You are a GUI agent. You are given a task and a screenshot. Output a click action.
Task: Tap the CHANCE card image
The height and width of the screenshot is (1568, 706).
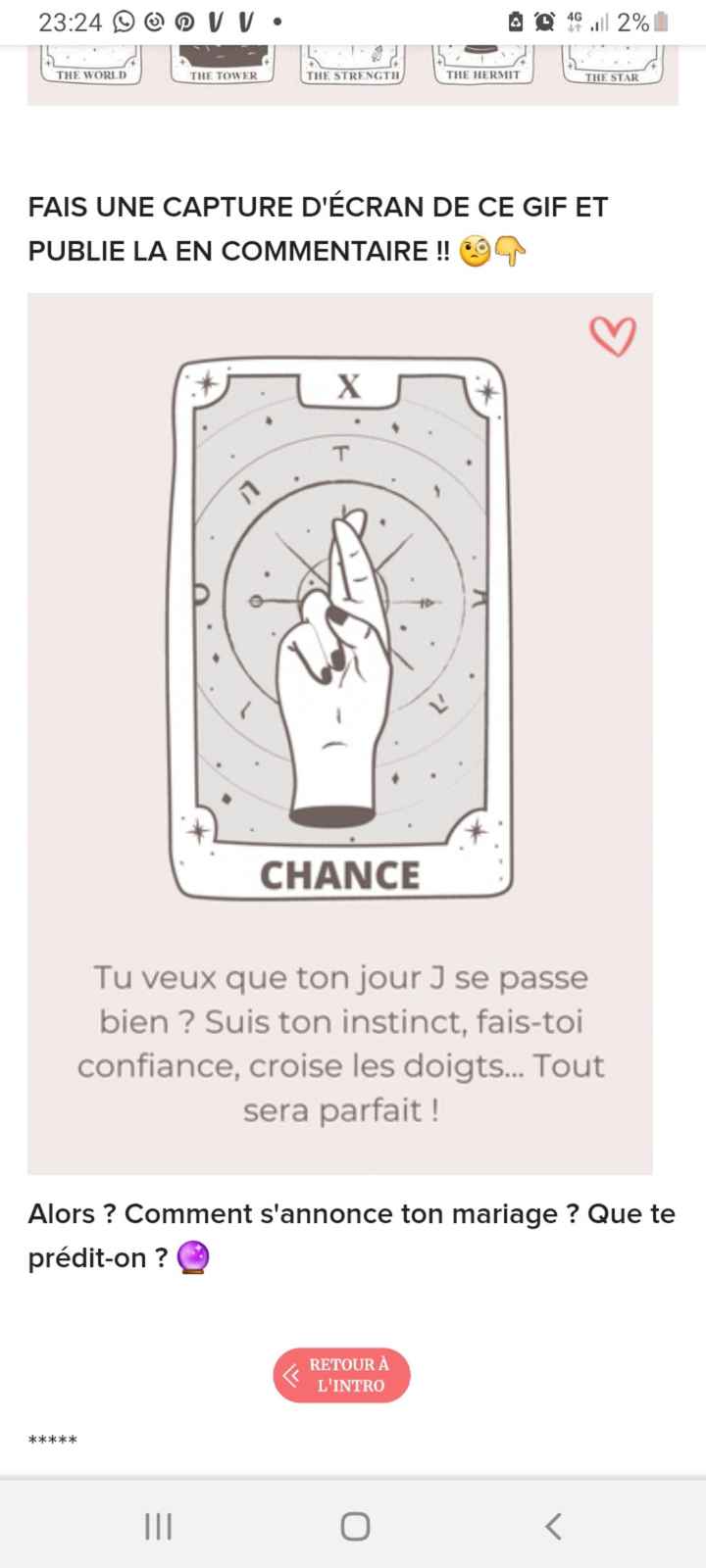tap(341, 627)
